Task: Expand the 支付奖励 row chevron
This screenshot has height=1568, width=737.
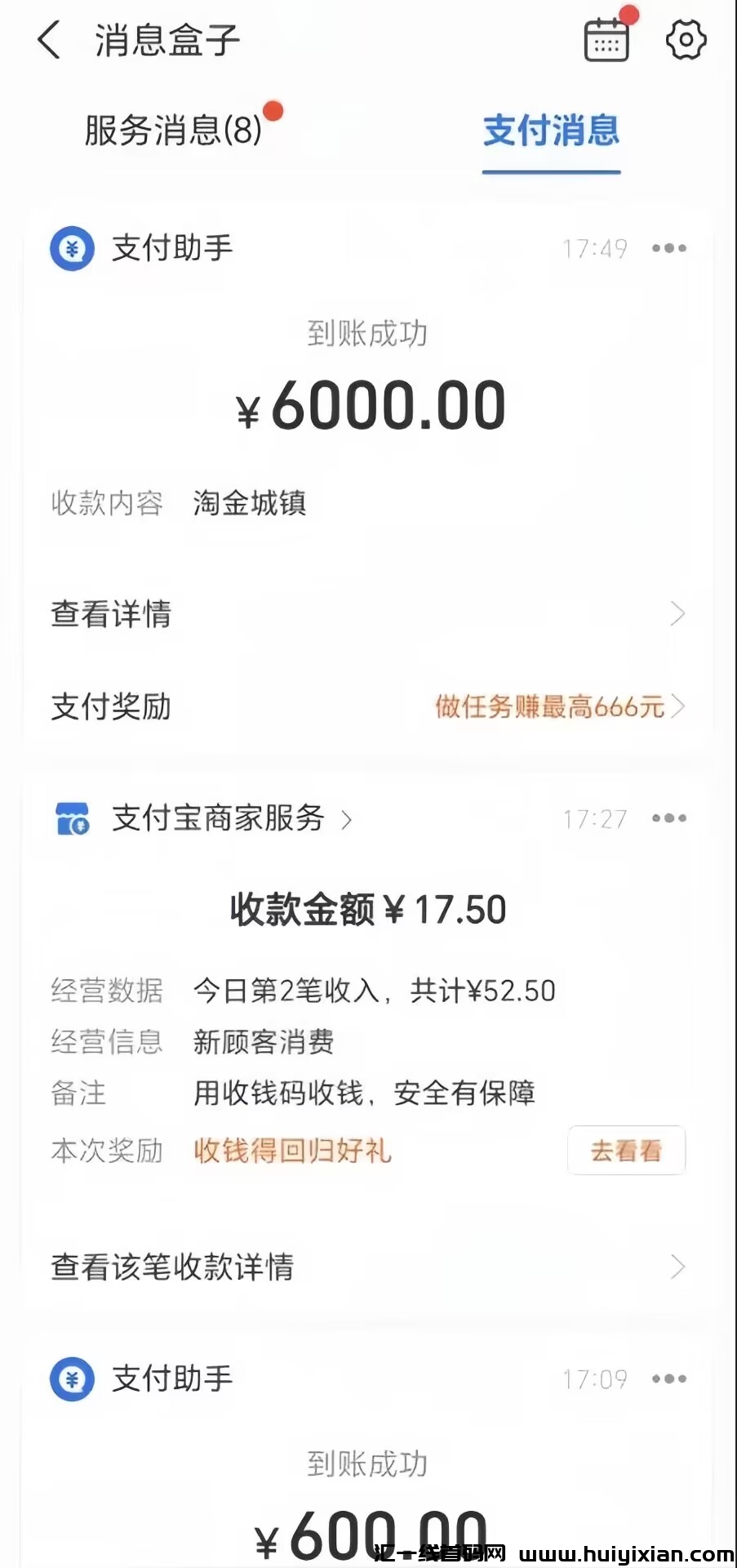Action: 680,707
